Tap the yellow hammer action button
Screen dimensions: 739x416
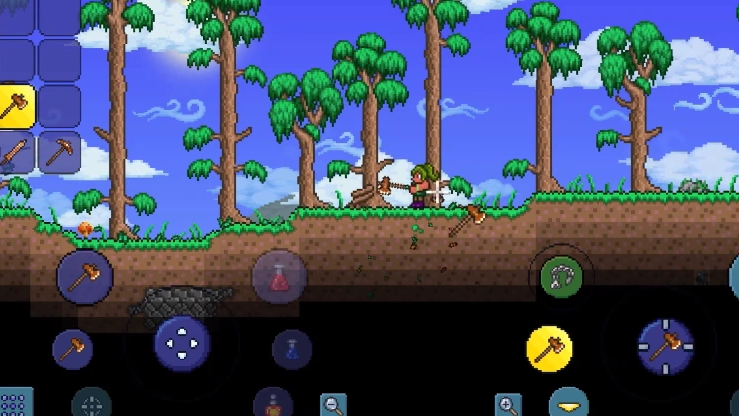[549, 348]
